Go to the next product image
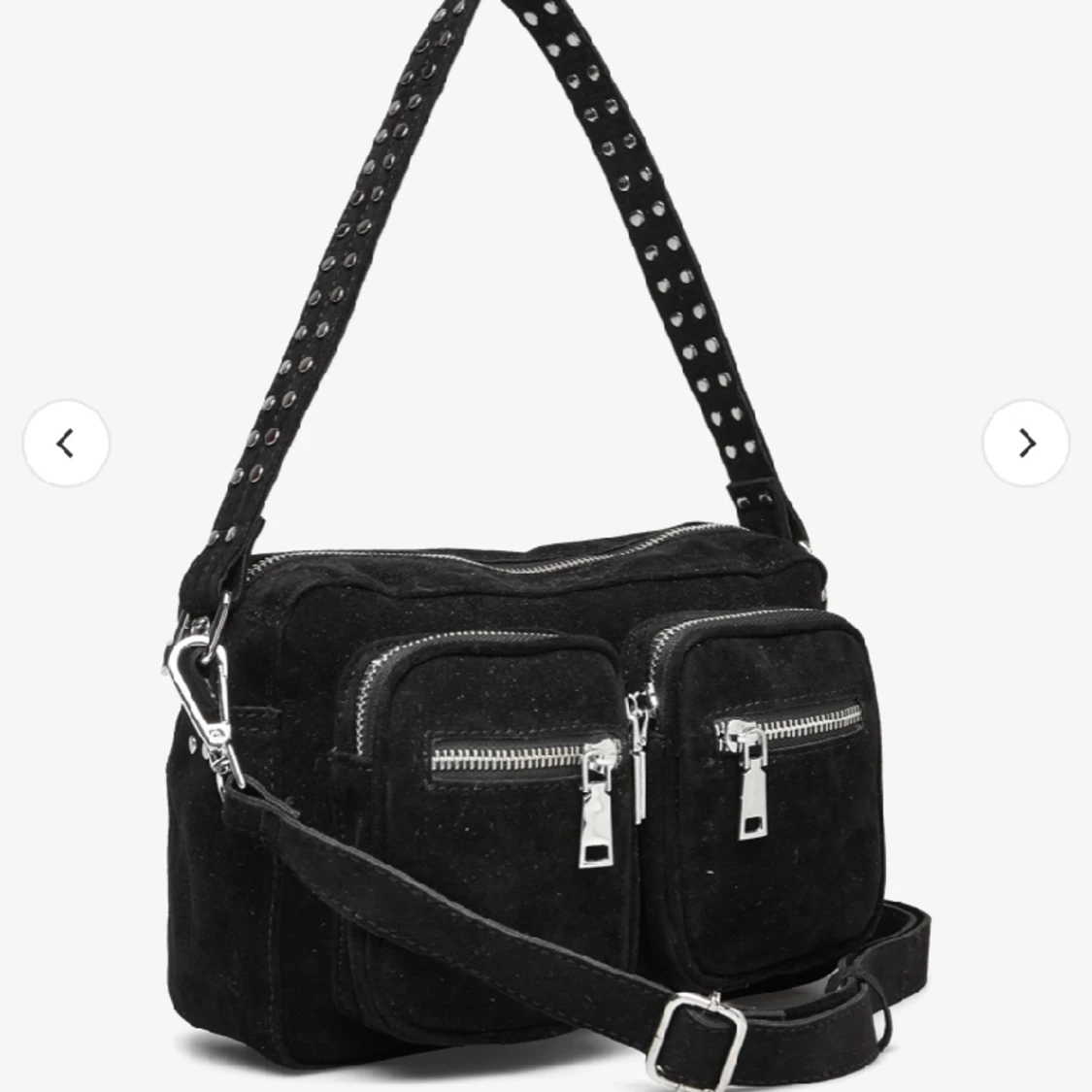Image resolution: width=1092 pixels, height=1092 pixels. pyautogui.click(x=1025, y=444)
